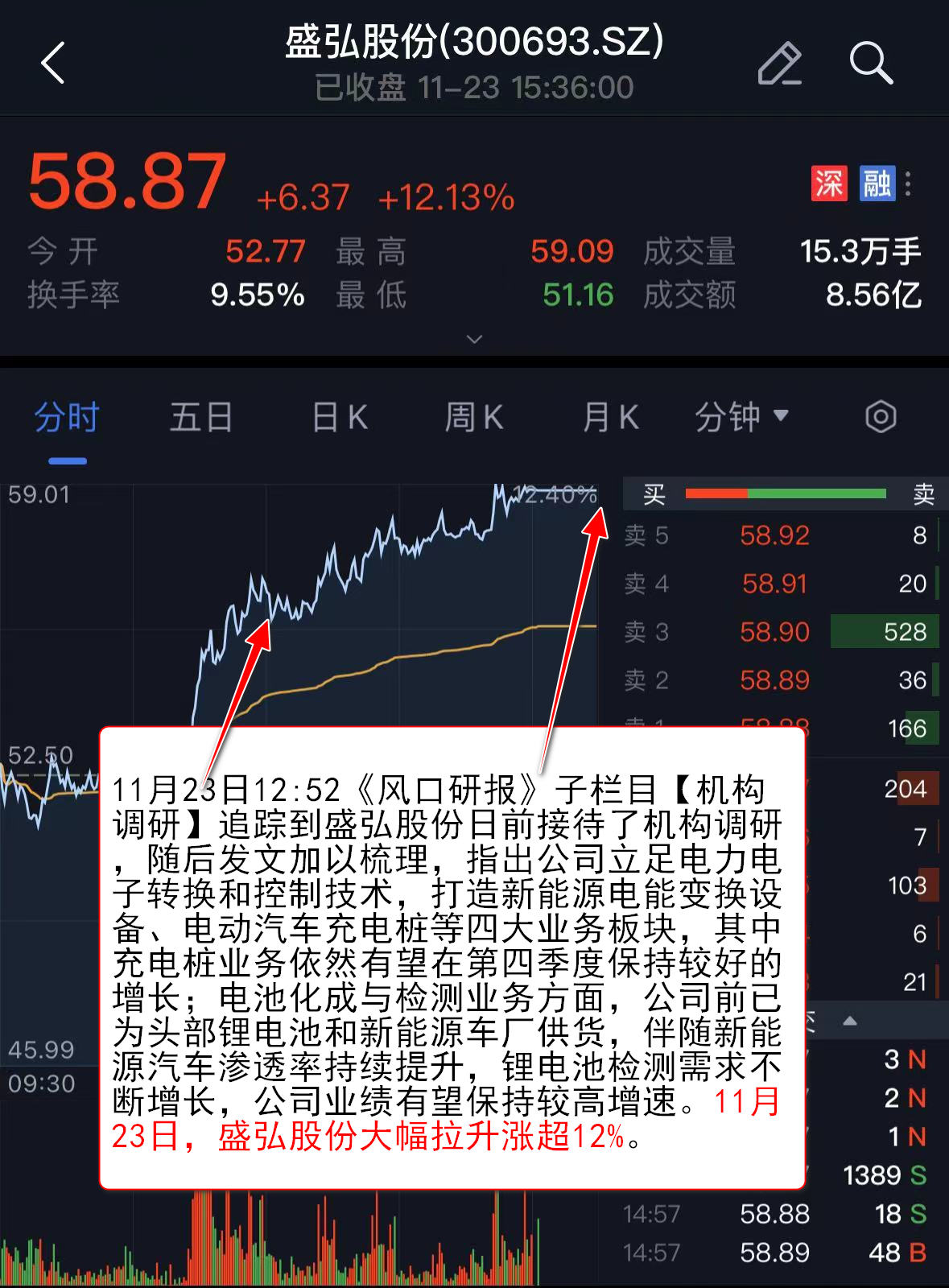Select the 月K chart tab

(x=610, y=418)
